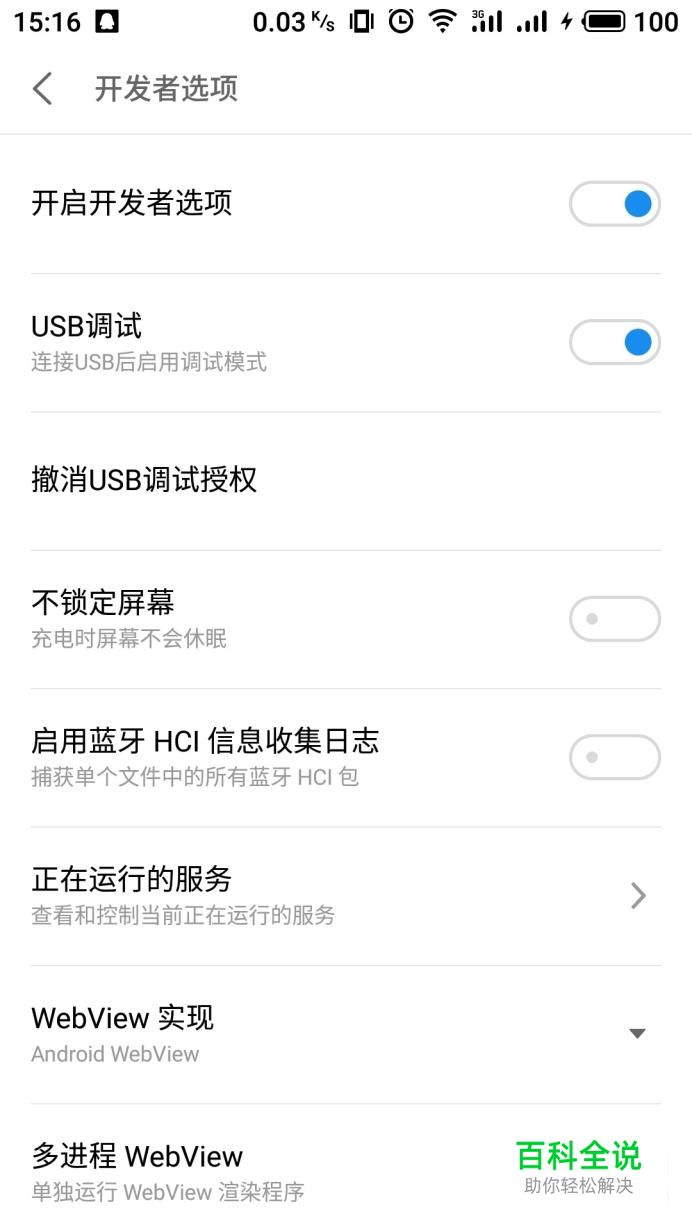
Task: Go back from 开发者选项 page
Action: [x=42, y=89]
